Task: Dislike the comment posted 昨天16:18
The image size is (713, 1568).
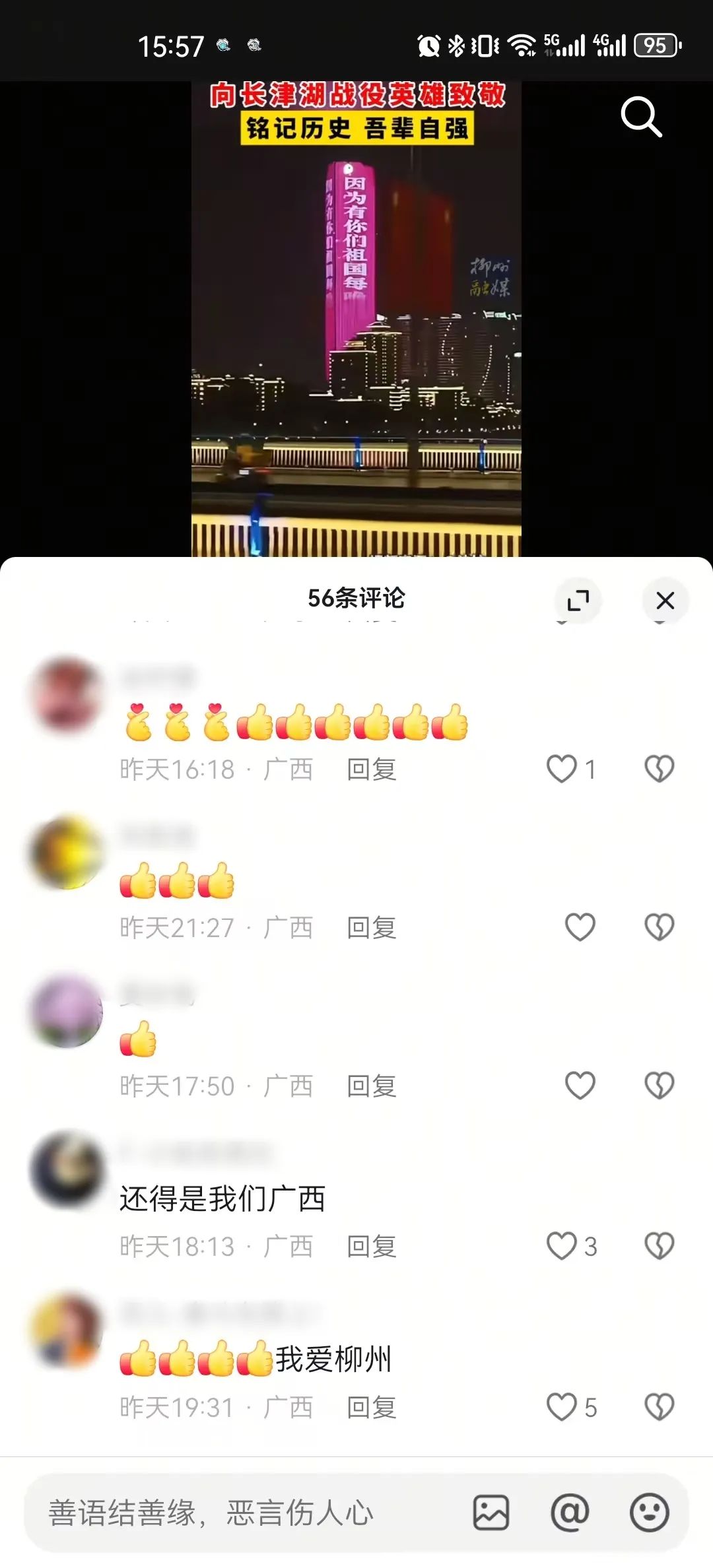Action: pos(659,769)
